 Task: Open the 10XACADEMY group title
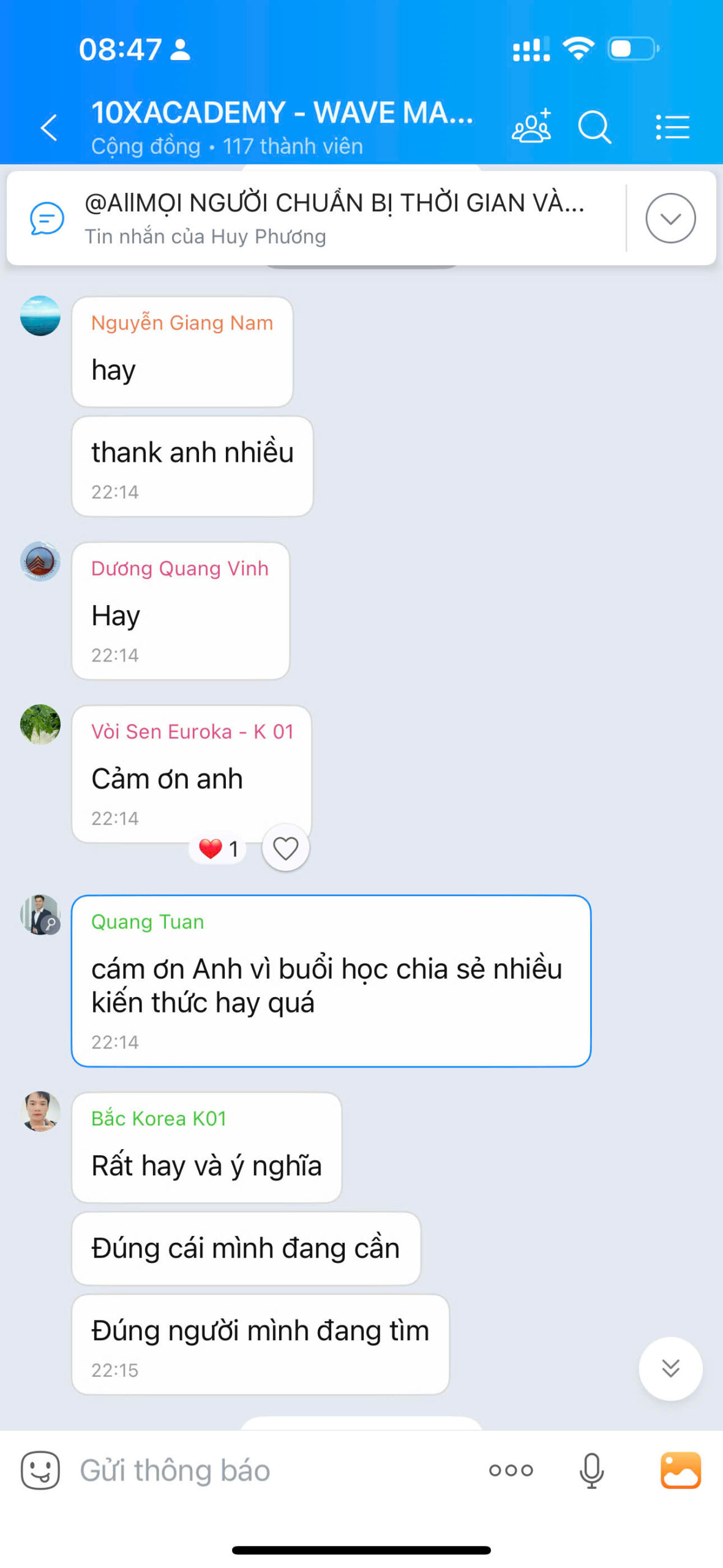[282, 114]
